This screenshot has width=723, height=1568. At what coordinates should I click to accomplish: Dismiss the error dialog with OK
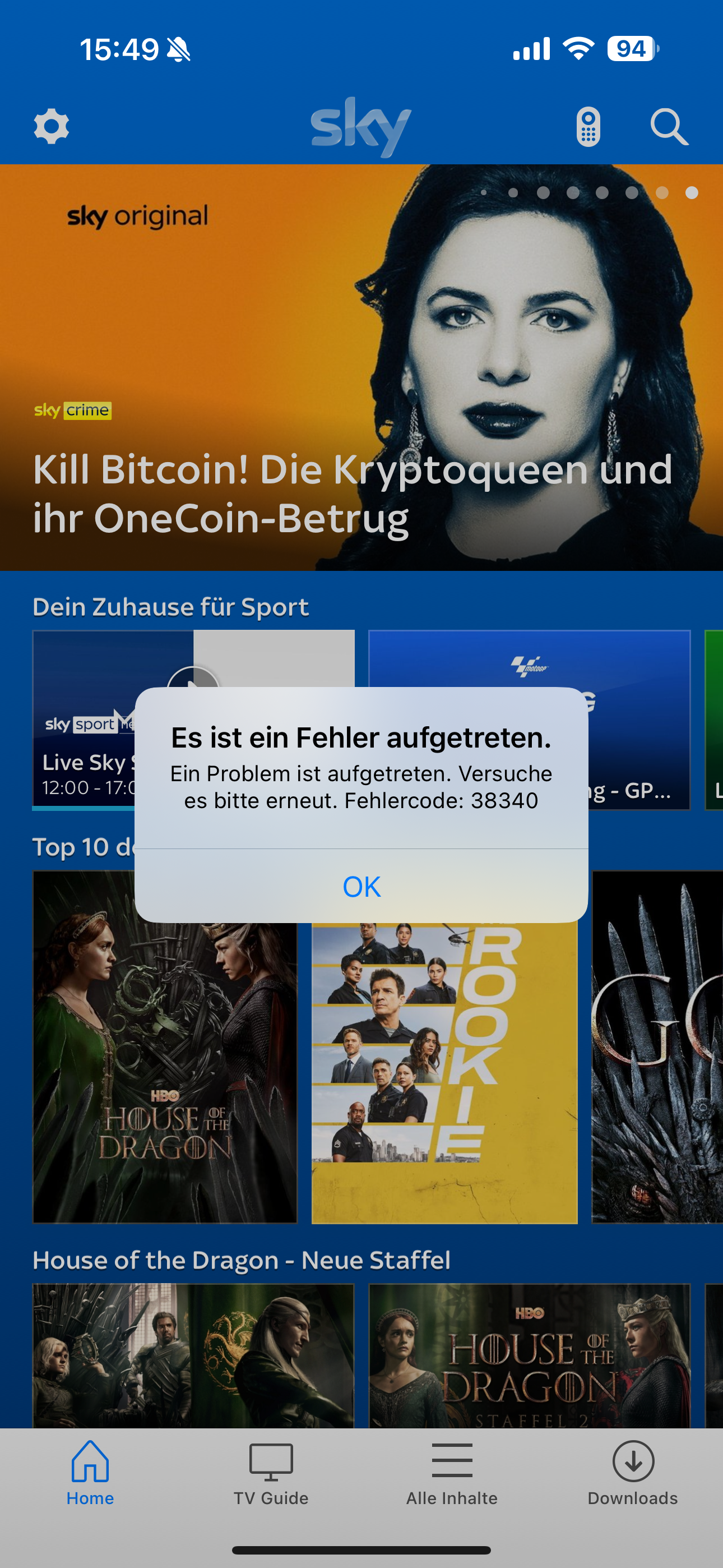click(361, 886)
